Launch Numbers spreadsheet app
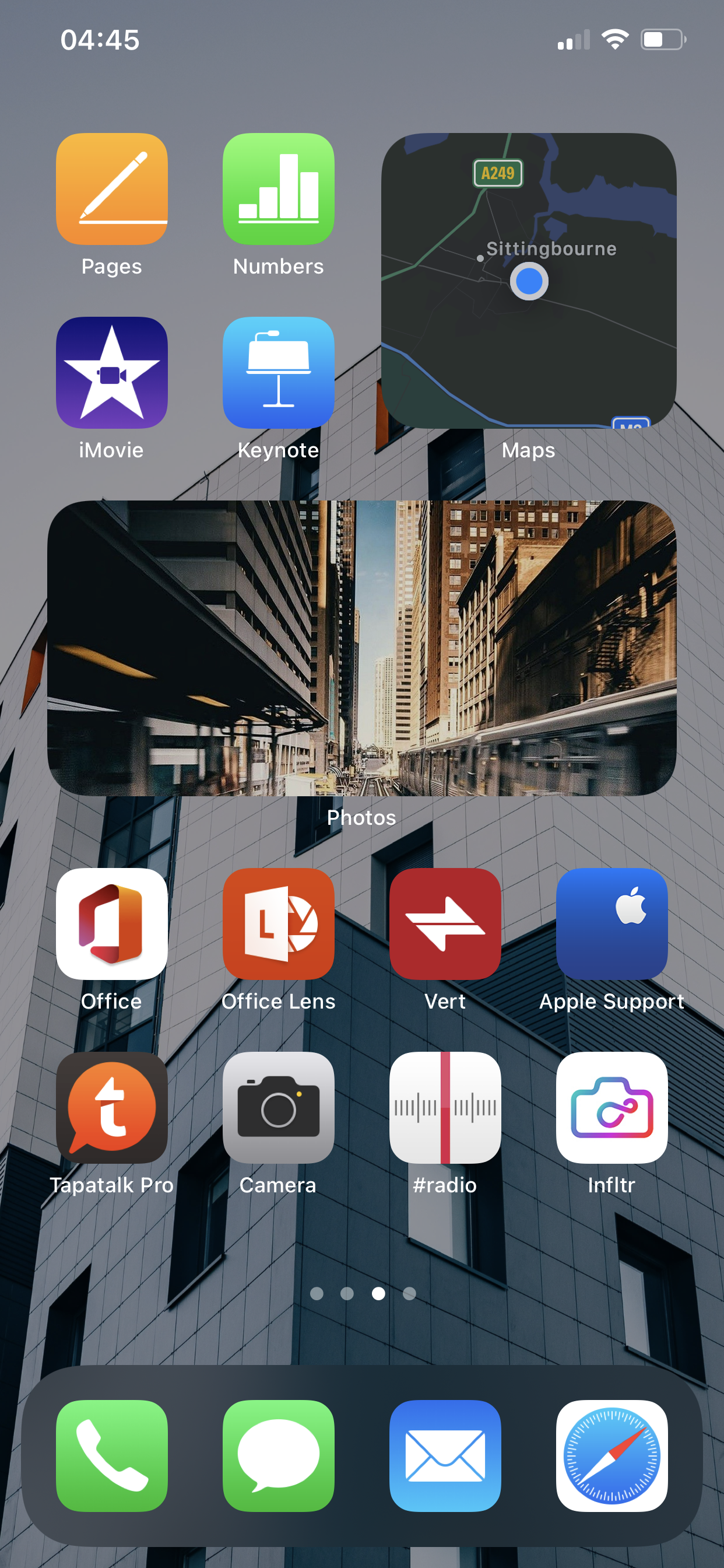Screen dimensions: 724x1568 [278, 188]
